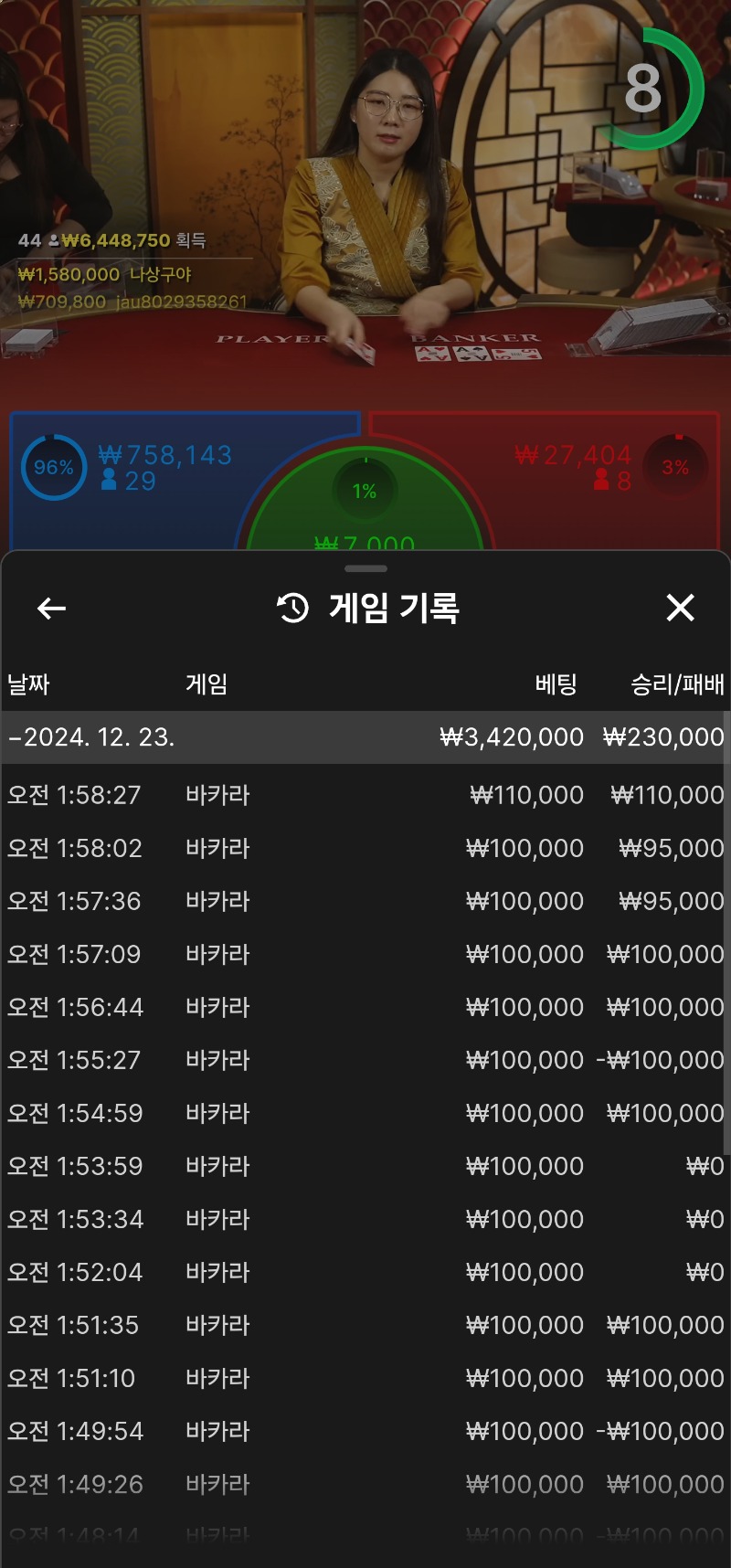Open the 오전 1:51:35 baccarat record
The image size is (731, 1568).
[x=365, y=1325]
